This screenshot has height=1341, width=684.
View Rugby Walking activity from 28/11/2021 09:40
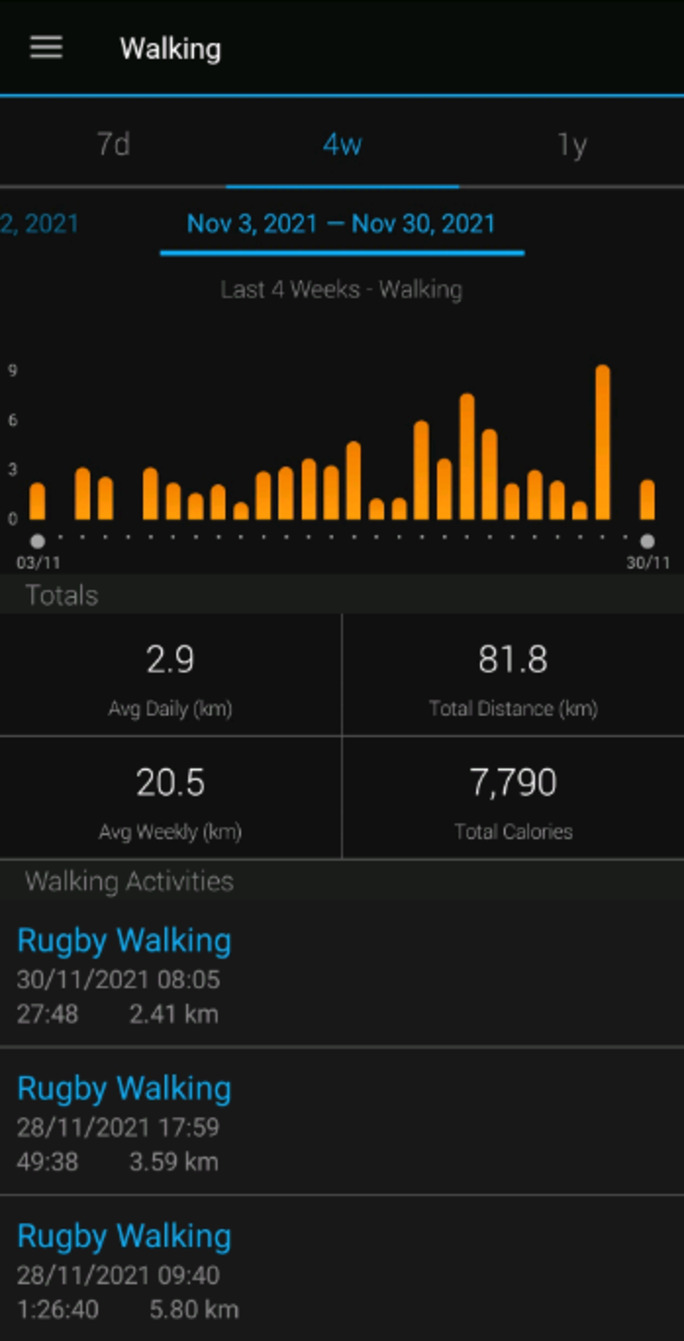point(342,1268)
